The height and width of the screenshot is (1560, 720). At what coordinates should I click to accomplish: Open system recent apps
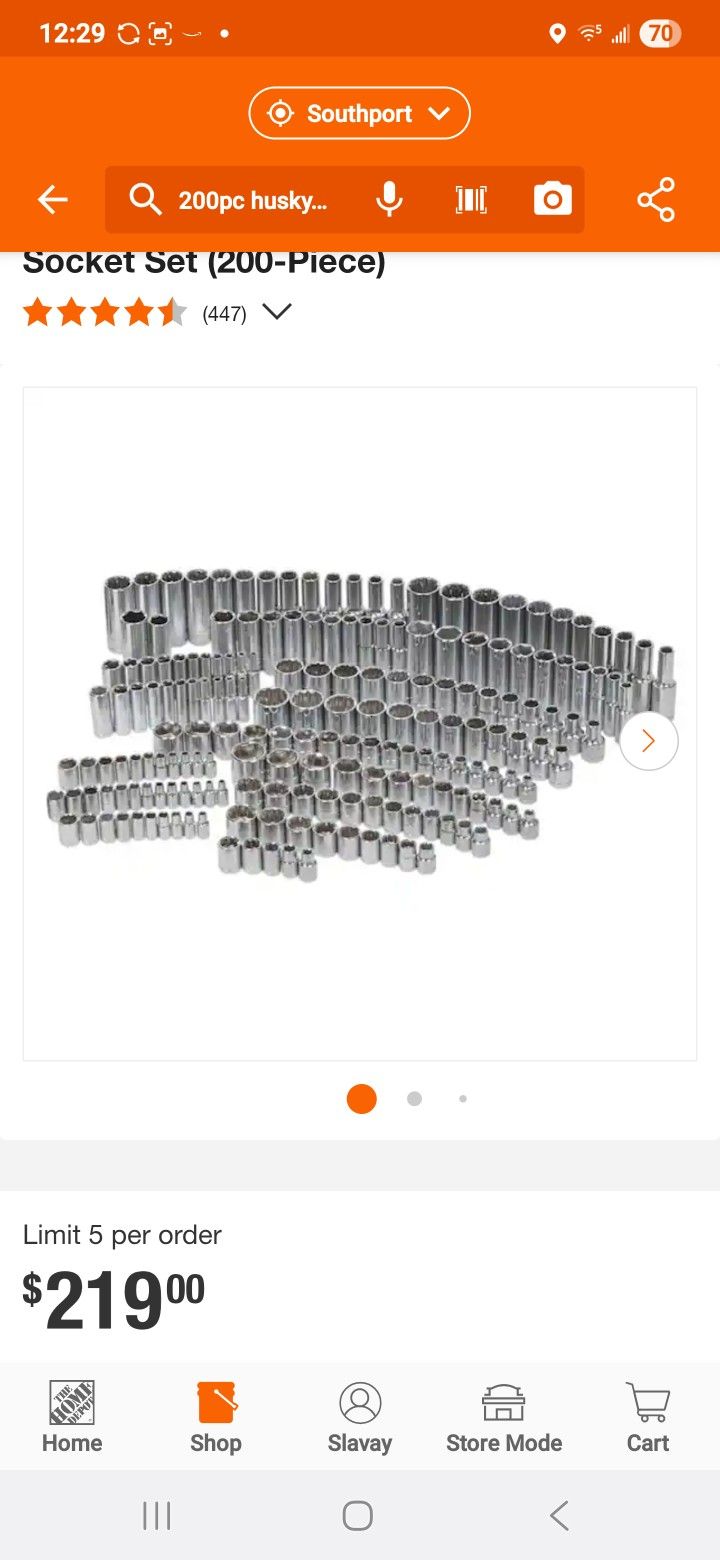157,1516
